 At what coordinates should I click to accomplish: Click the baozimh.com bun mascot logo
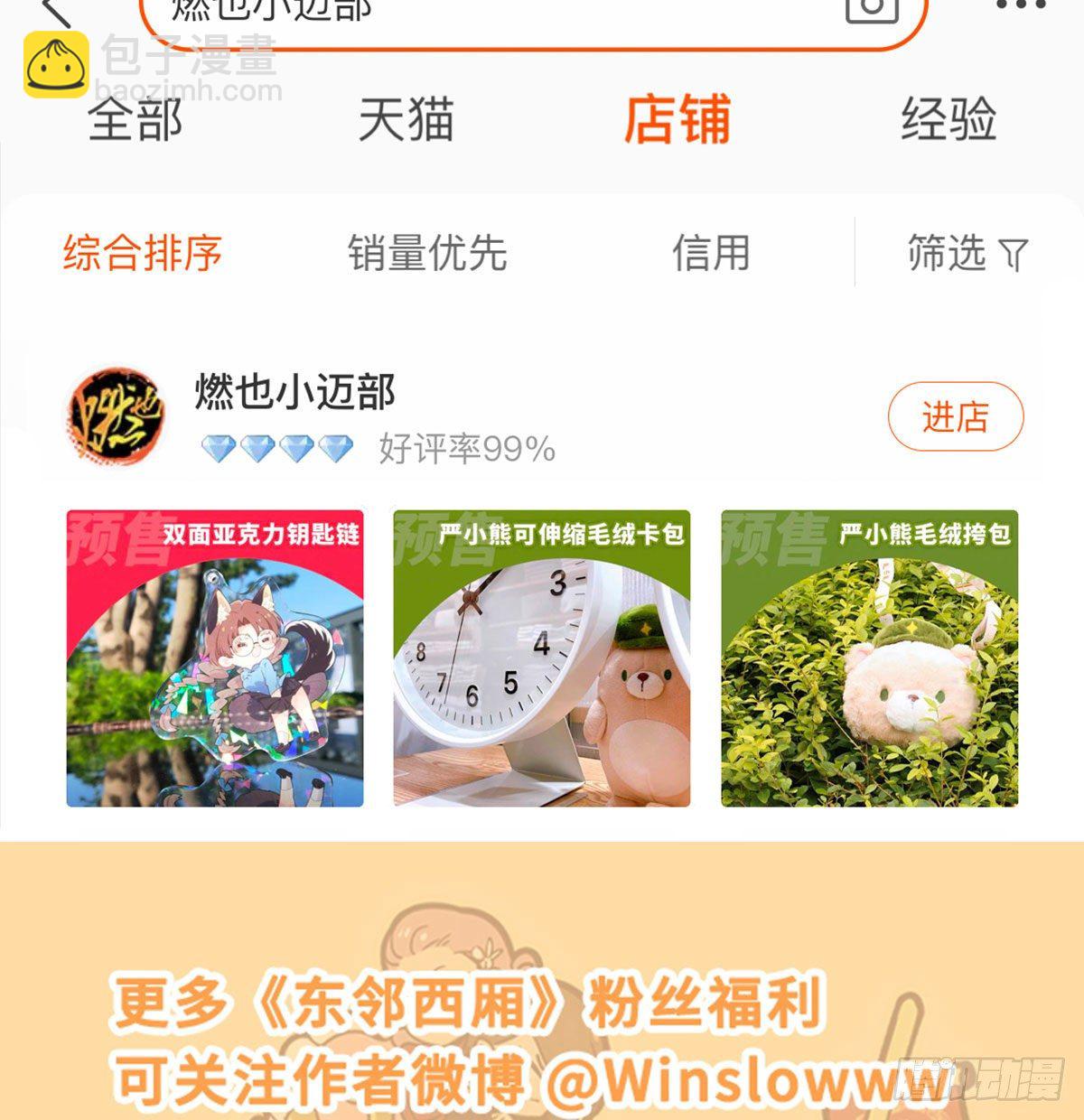click(56, 65)
